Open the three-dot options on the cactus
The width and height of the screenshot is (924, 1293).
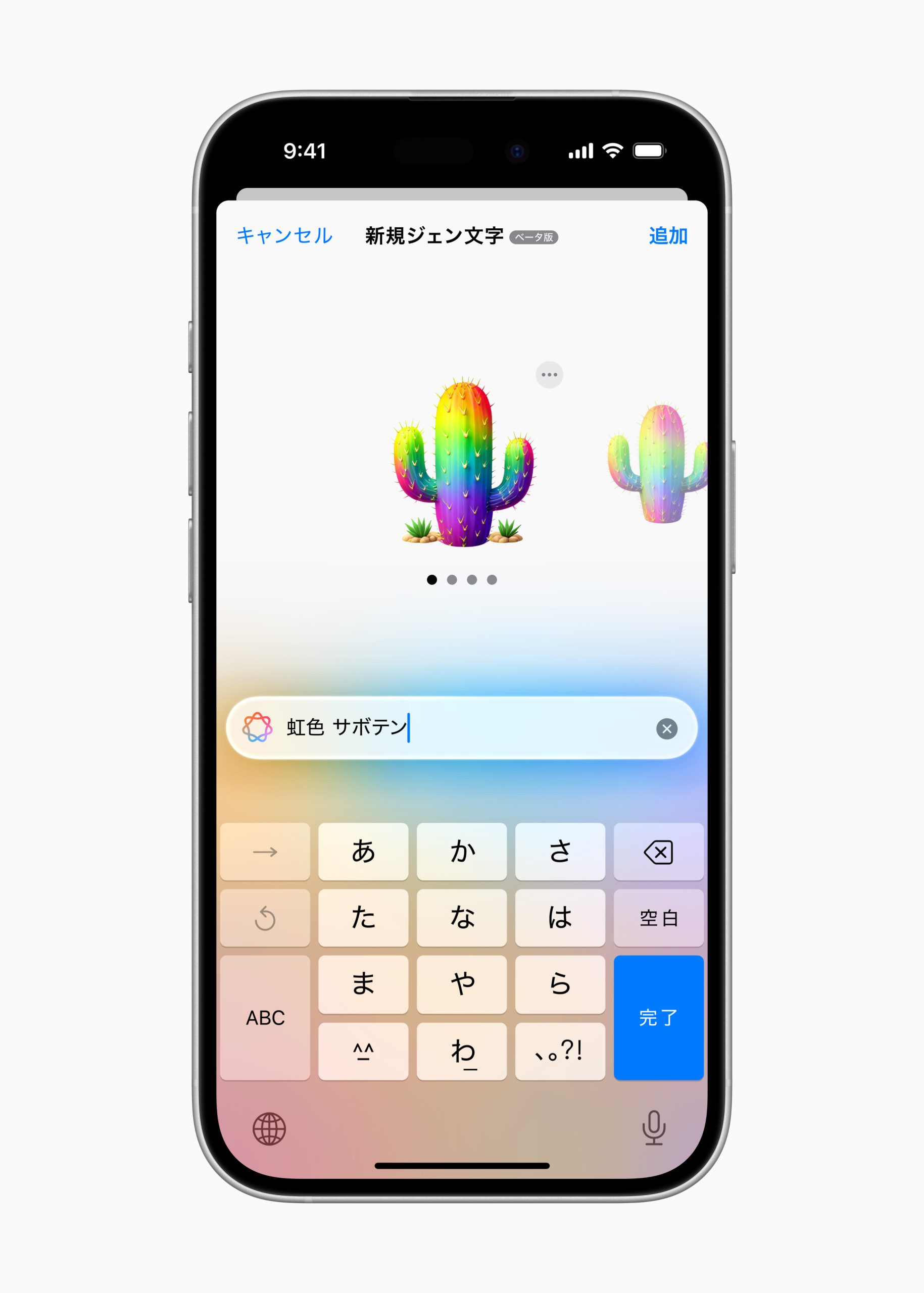click(x=549, y=375)
